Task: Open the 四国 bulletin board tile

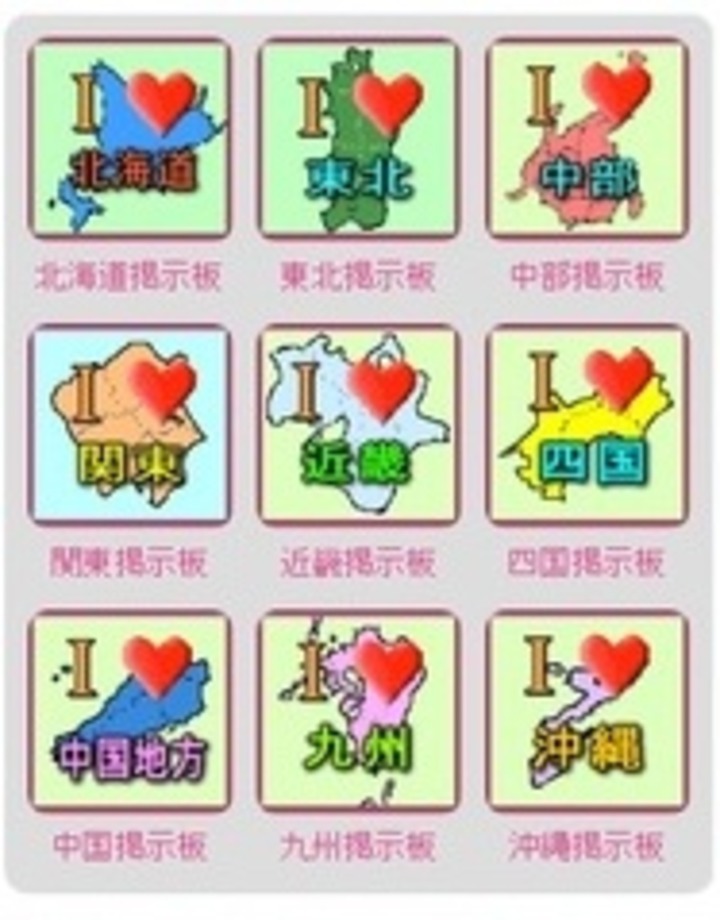Action: coord(587,425)
